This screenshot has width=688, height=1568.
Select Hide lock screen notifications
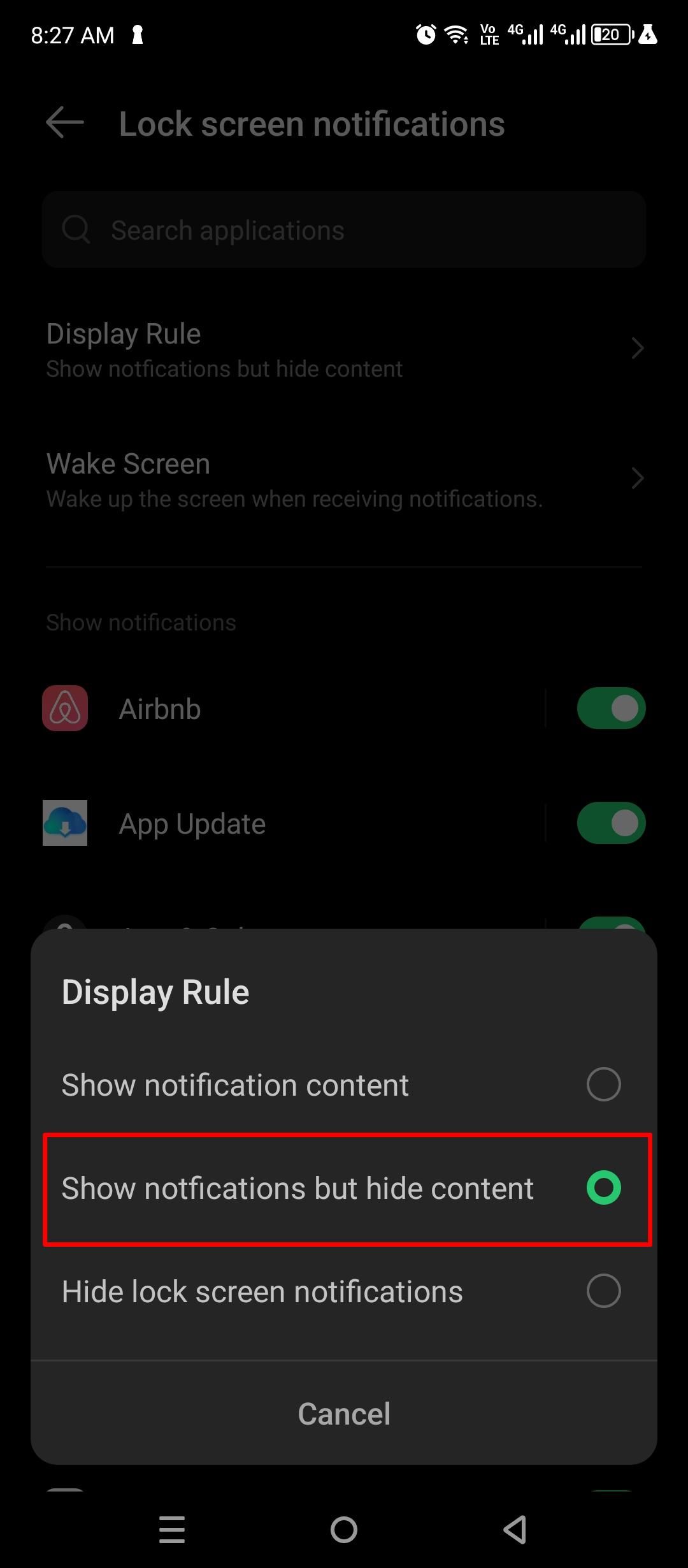coord(344,1291)
